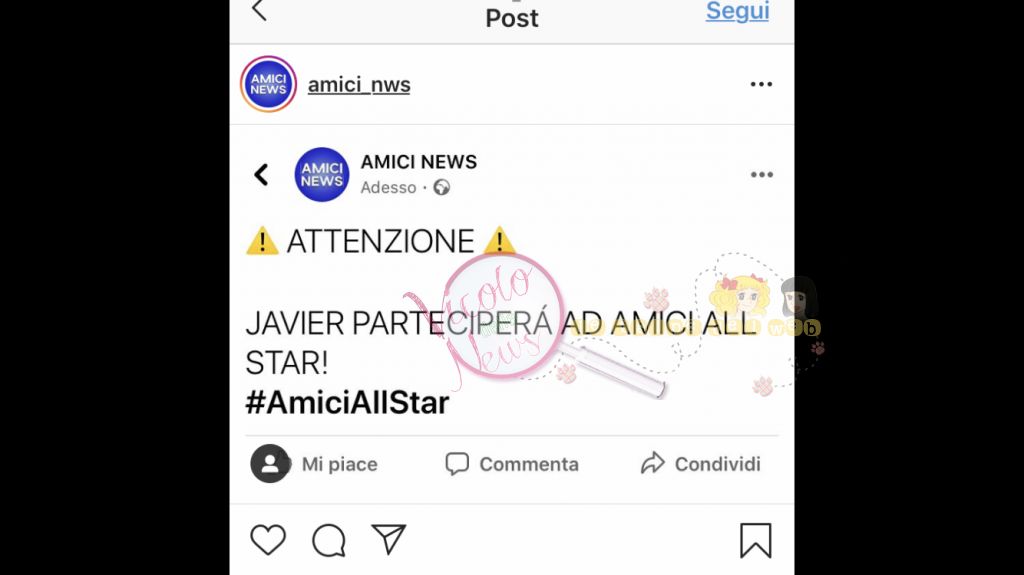The height and width of the screenshot is (575, 1024).
Task: Open the amici_nws username link
Action: (x=359, y=85)
